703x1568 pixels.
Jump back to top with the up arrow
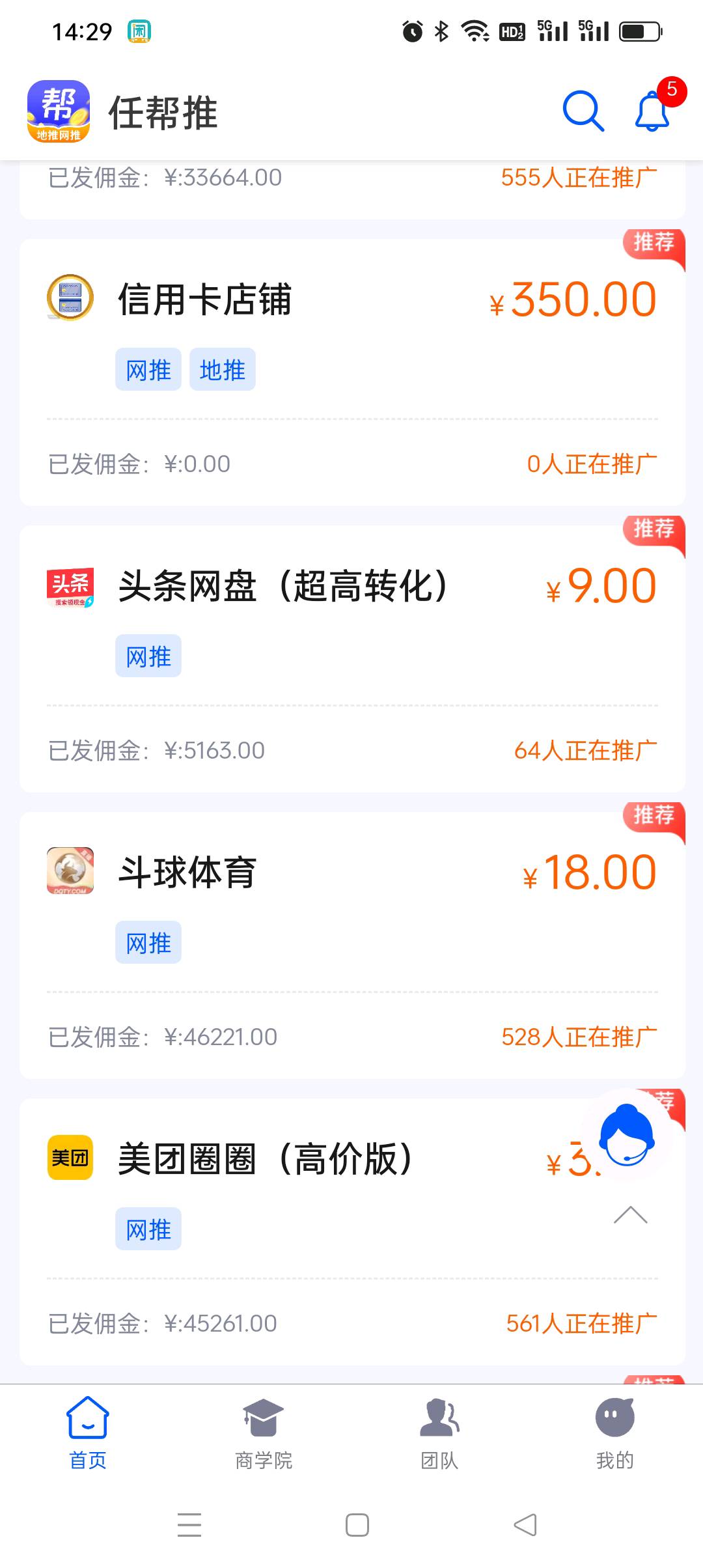[x=630, y=1215]
